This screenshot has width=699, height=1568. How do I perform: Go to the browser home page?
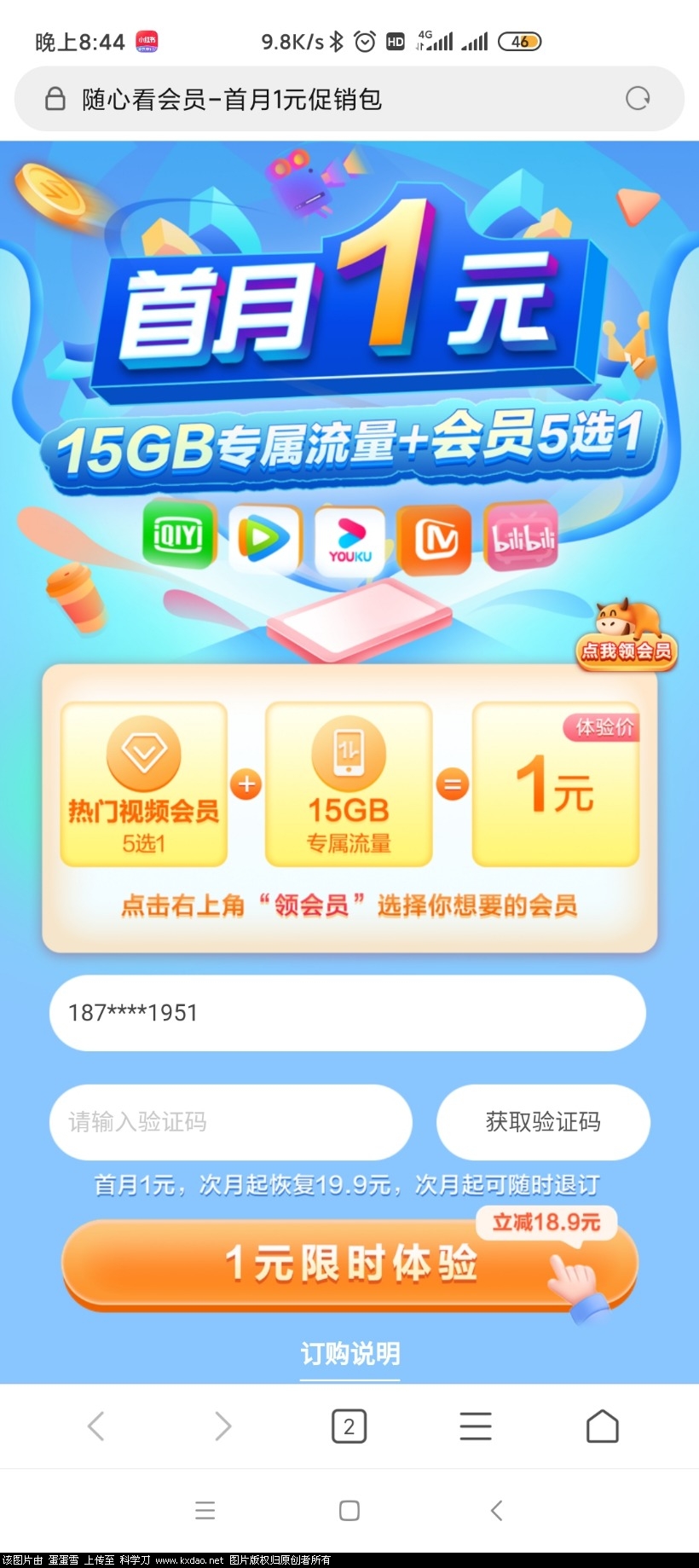point(602,1426)
